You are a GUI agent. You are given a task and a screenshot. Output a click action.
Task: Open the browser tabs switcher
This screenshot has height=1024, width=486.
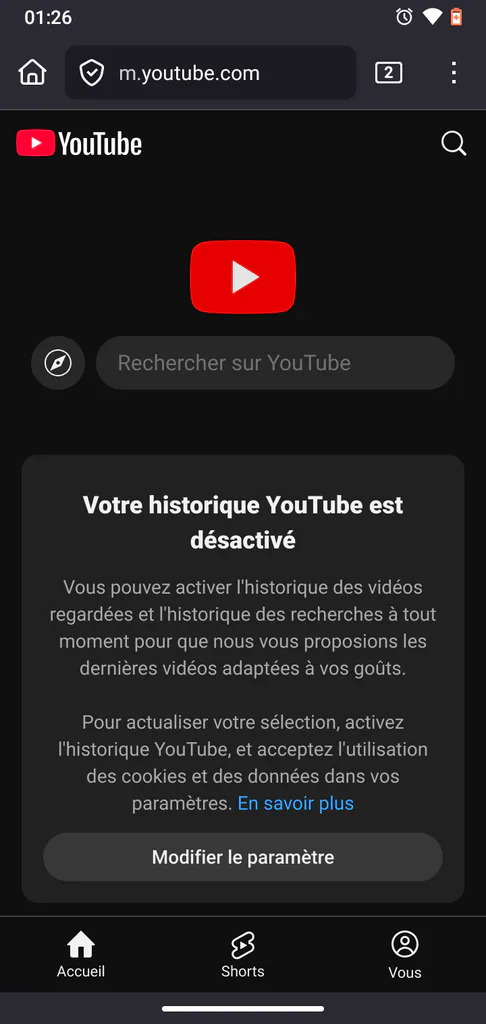[389, 72]
